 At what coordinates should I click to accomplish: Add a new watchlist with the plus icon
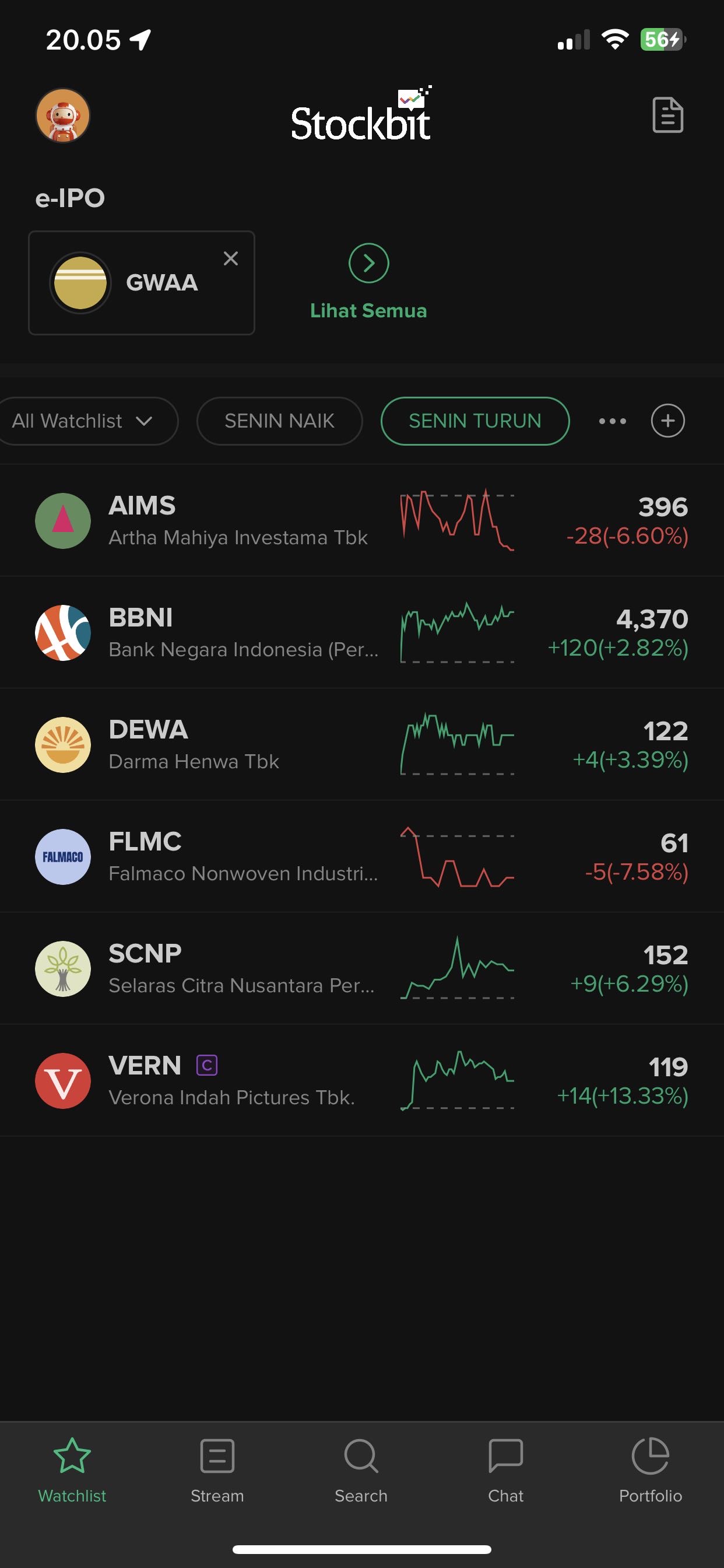[667, 421]
